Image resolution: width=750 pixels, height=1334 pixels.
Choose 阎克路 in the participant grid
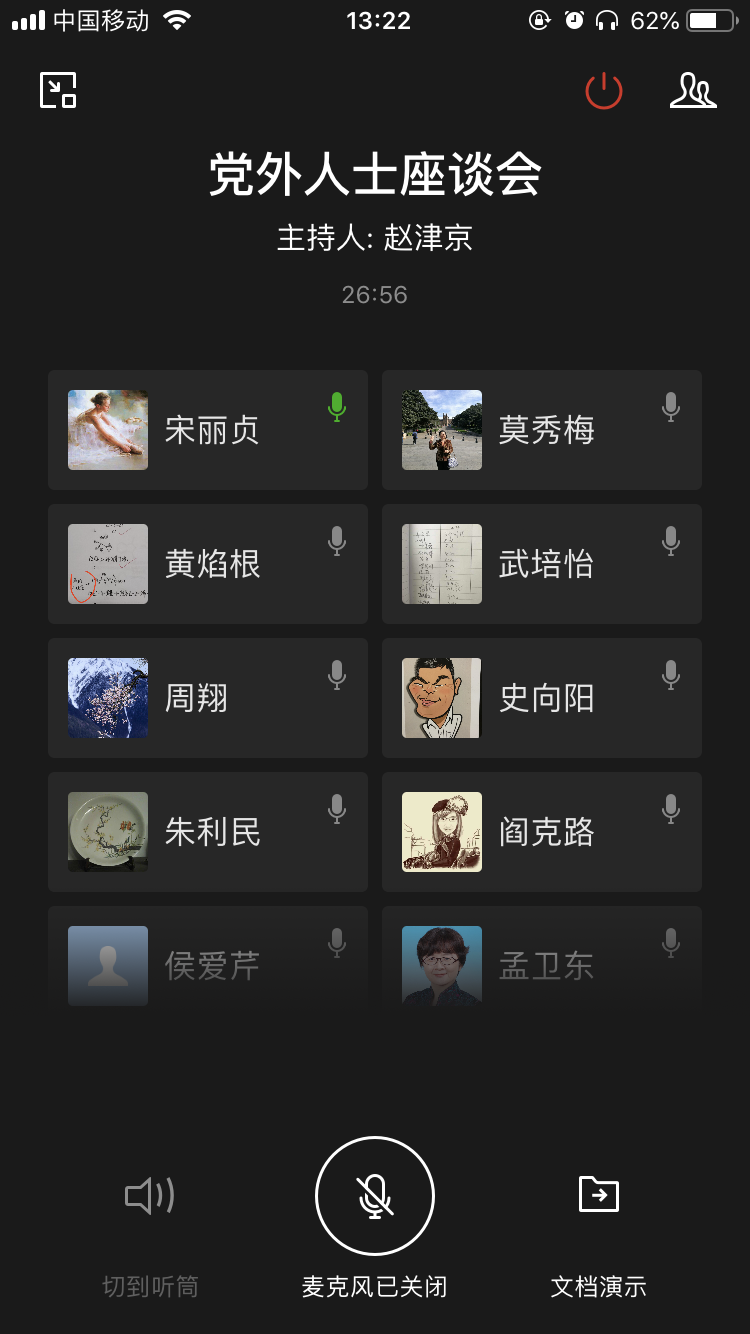click(542, 832)
